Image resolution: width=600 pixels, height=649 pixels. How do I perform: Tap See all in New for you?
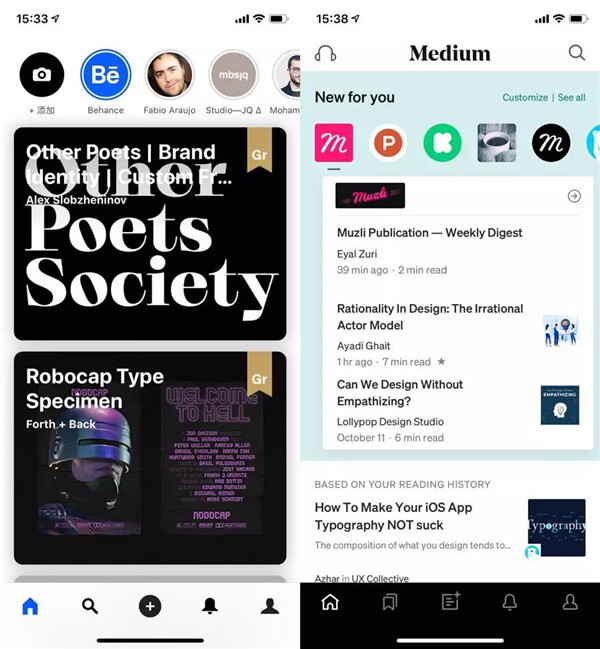[572, 98]
